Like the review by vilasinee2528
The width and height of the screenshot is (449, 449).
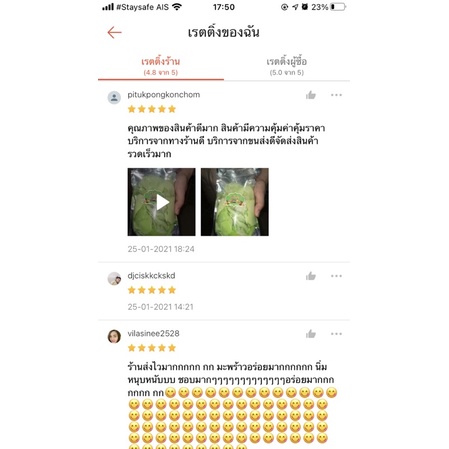pyautogui.click(x=311, y=334)
